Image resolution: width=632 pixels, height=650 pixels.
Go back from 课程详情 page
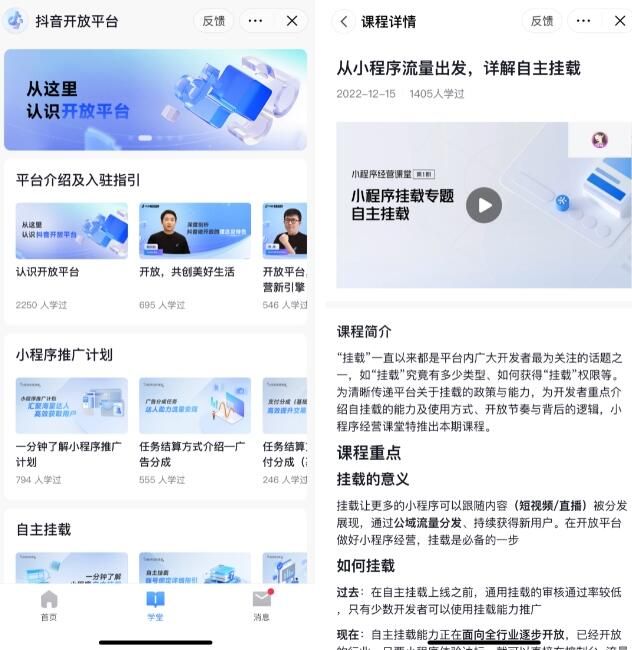pos(344,21)
